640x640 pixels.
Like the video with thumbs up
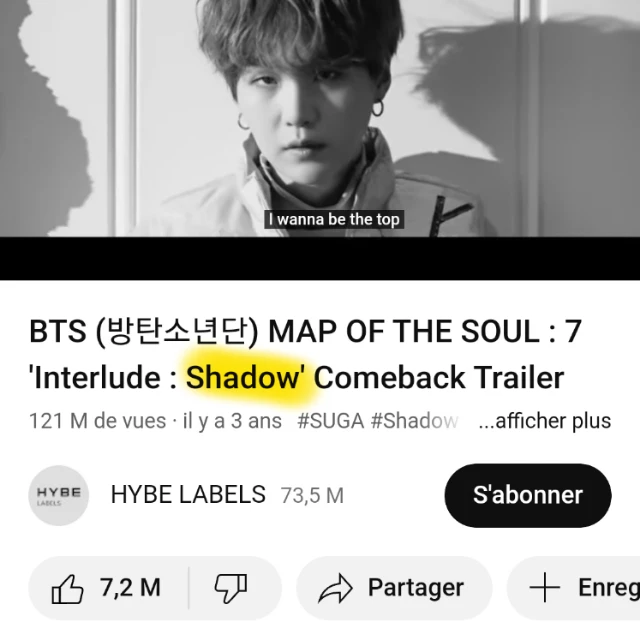[108, 588]
